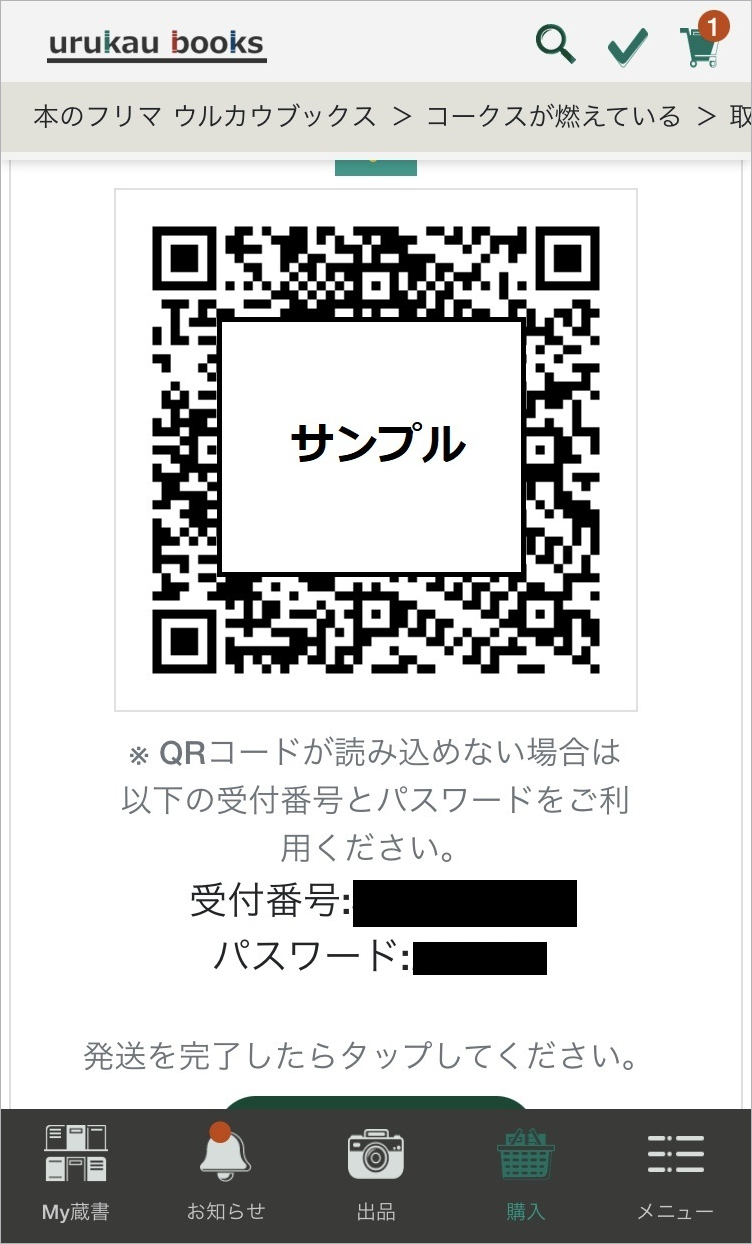Open the 出品 camera tab

(x=376, y=1172)
